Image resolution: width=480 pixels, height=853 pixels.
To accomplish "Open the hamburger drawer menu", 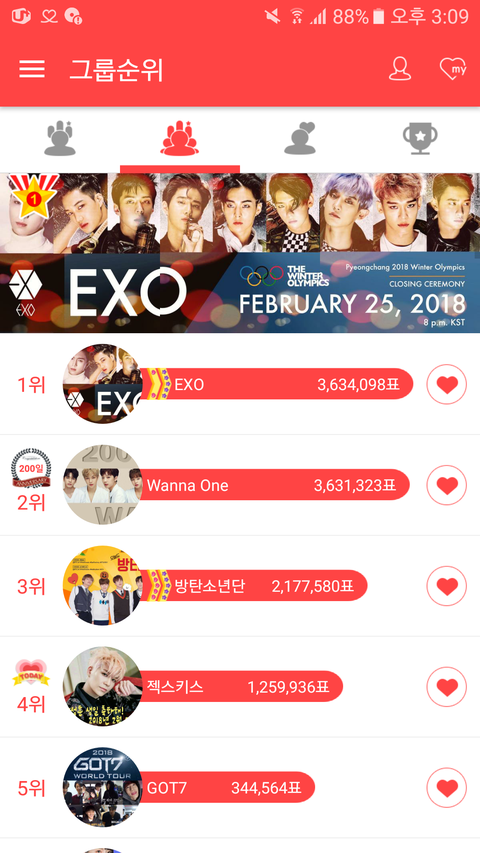I will click(32, 69).
